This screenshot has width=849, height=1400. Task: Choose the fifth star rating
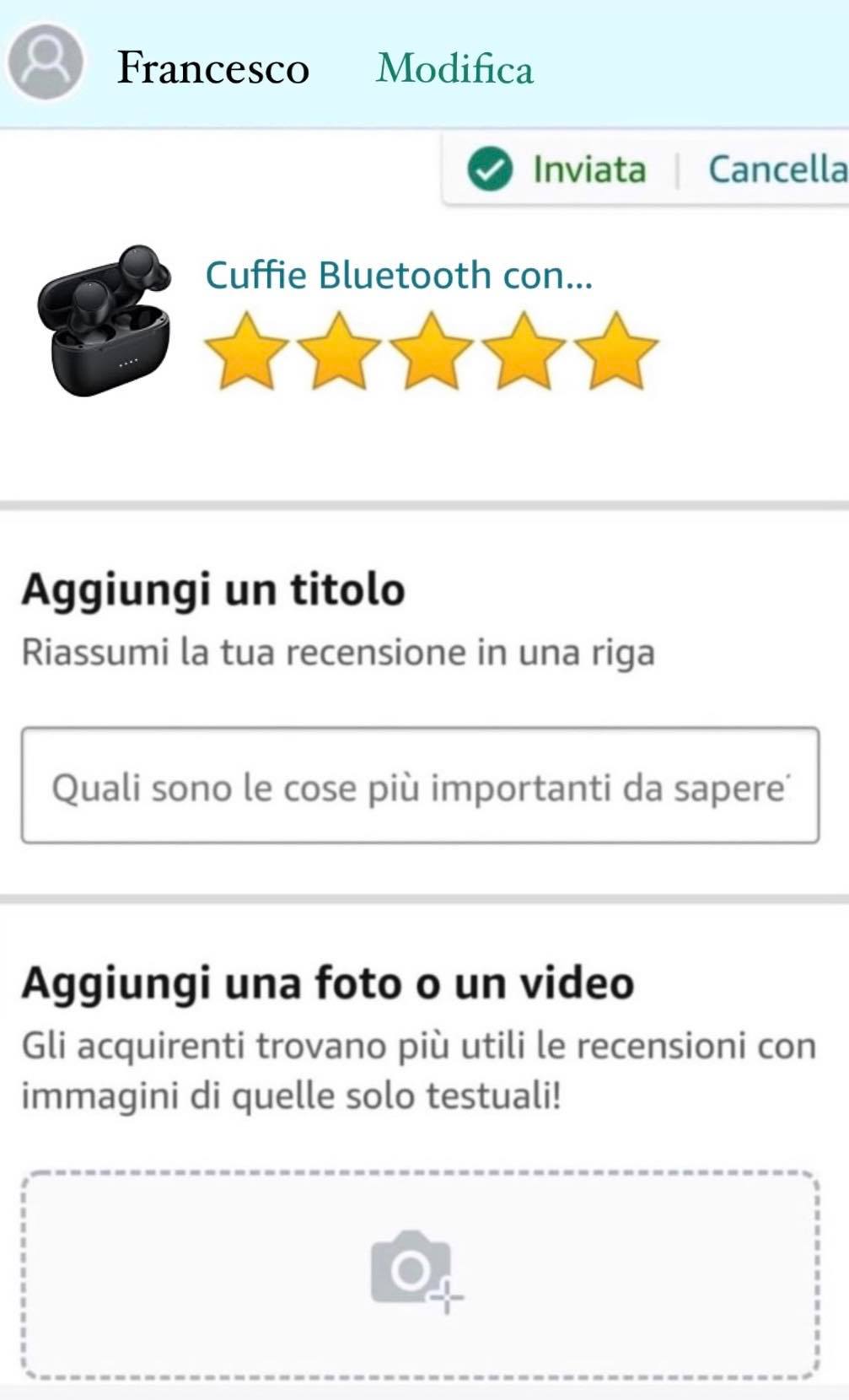click(616, 351)
